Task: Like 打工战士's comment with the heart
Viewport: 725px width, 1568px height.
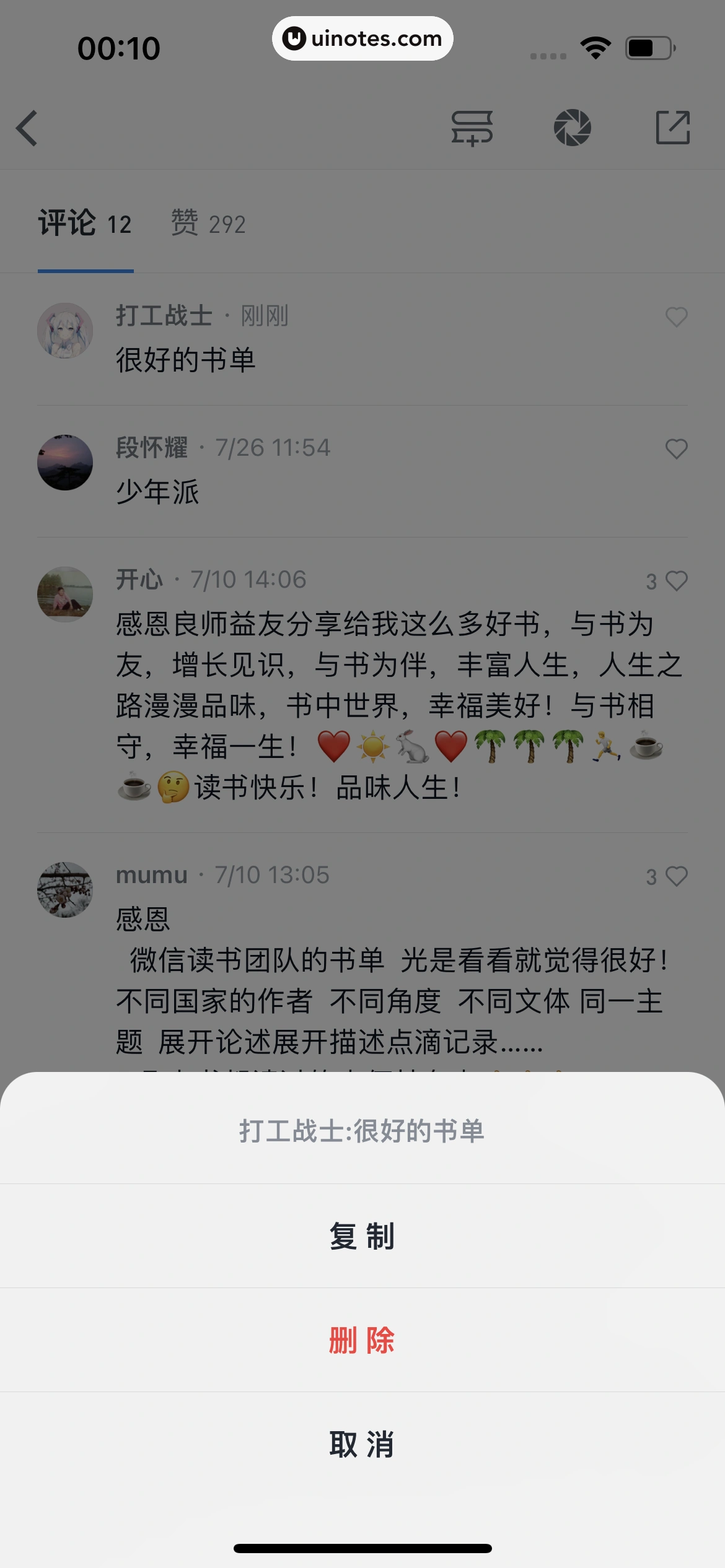Action: (676, 318)
